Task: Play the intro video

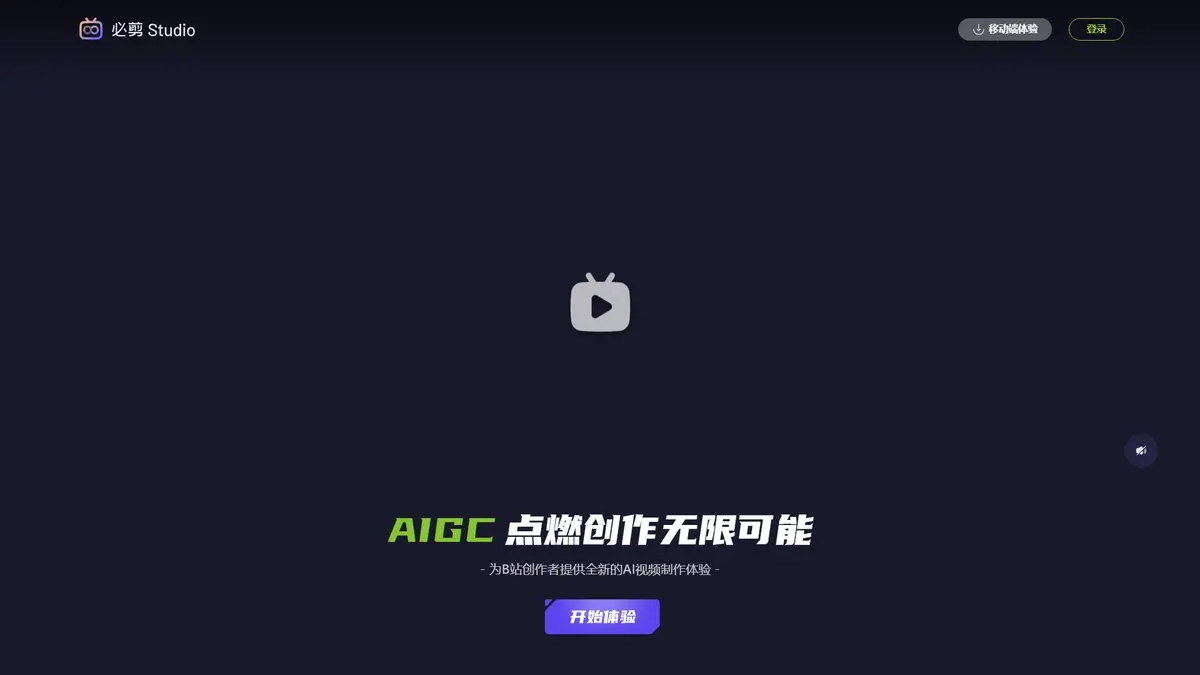Action: (x=600, y=305)
